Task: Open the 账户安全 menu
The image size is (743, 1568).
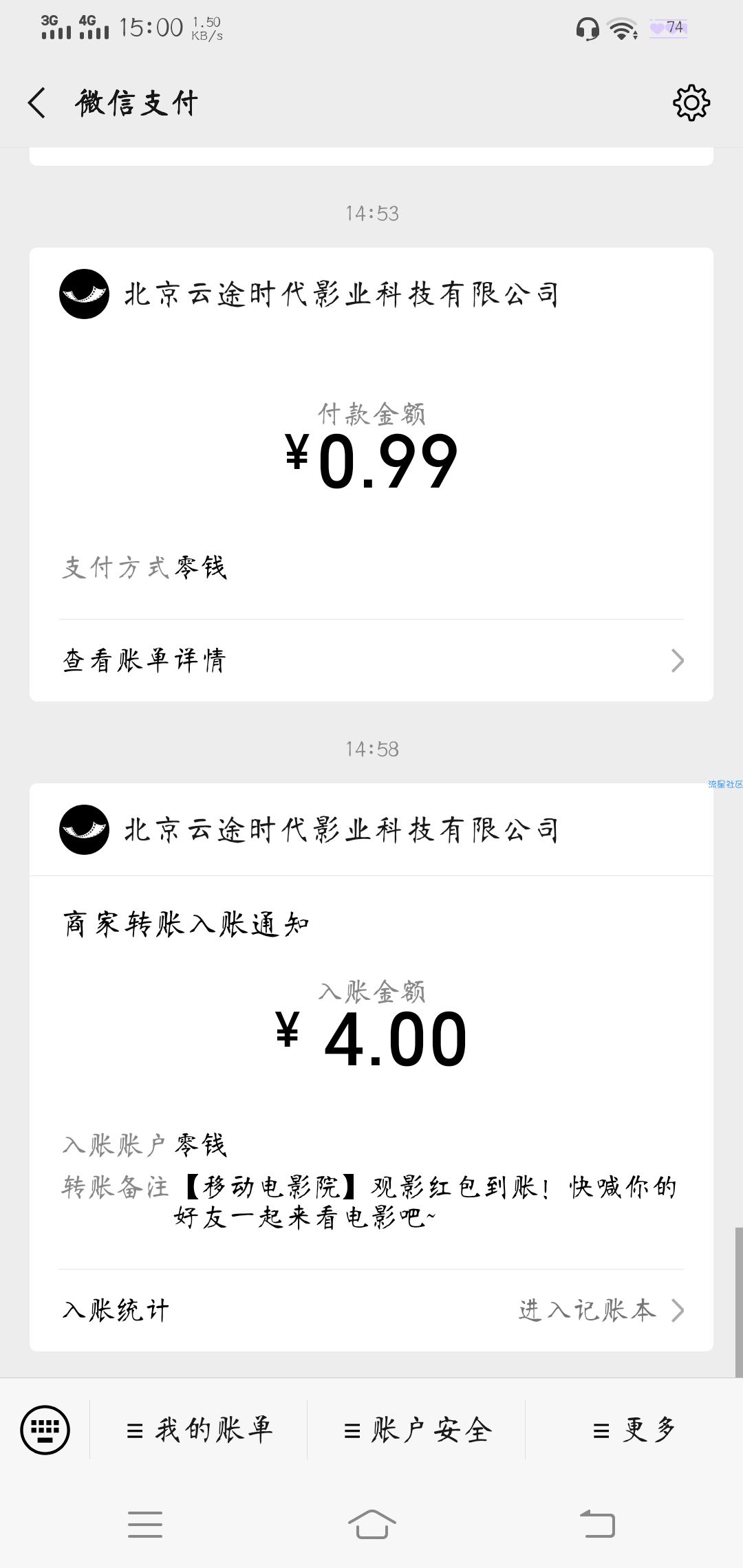Action: (417, 1430)
